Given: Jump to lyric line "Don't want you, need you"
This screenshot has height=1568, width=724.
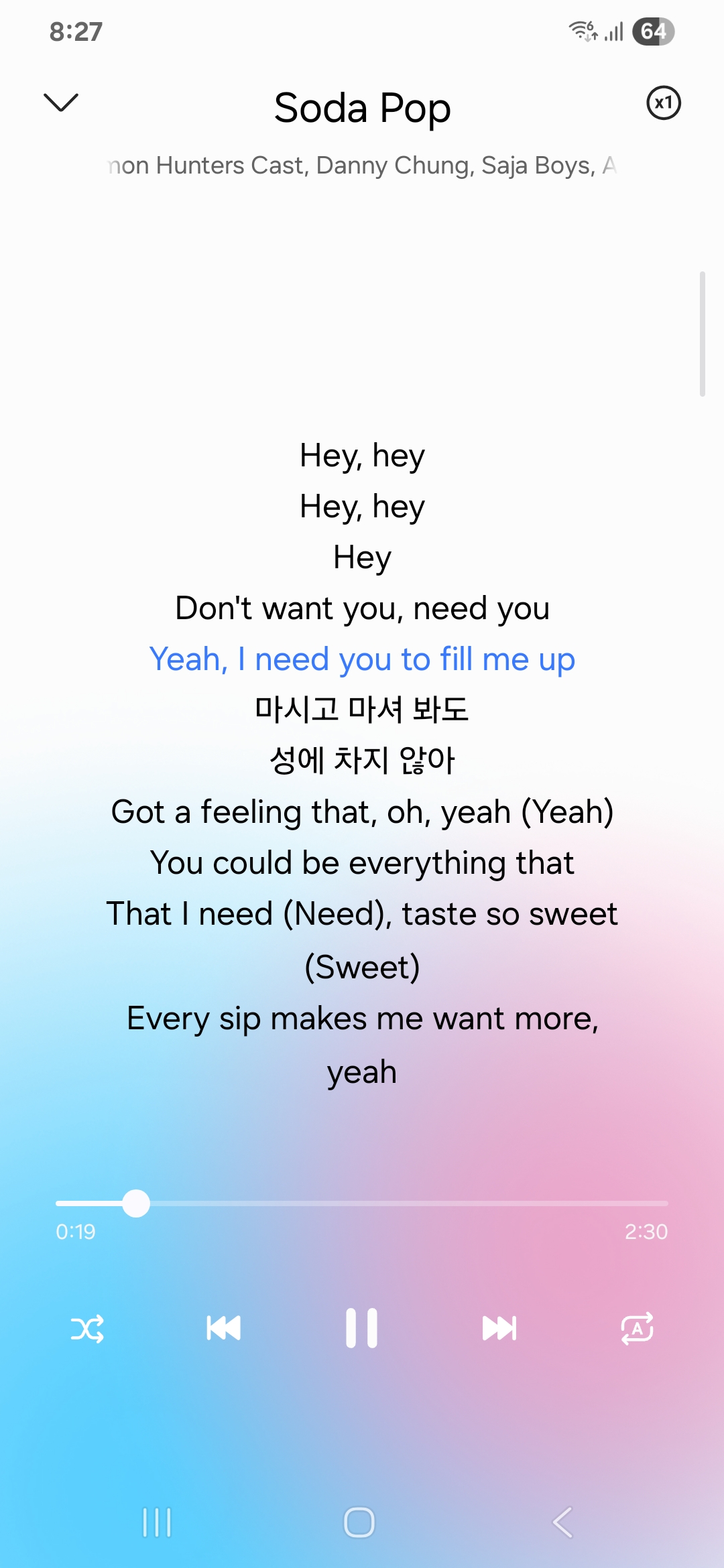Looking at the screenshot, I should 362,608.
